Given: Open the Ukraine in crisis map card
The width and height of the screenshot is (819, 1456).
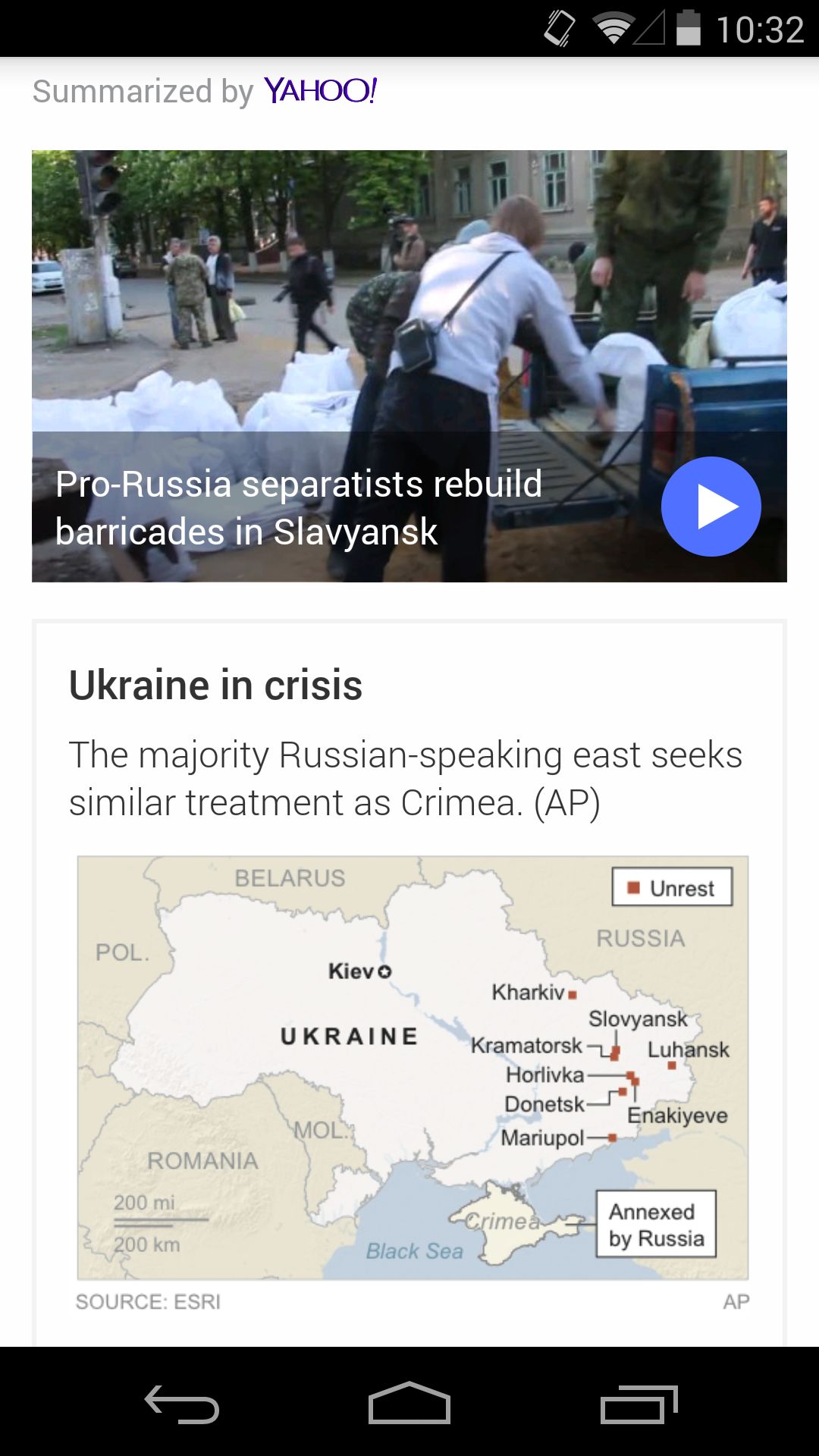Looking at the screenshot, I should [x=409, y=983].
